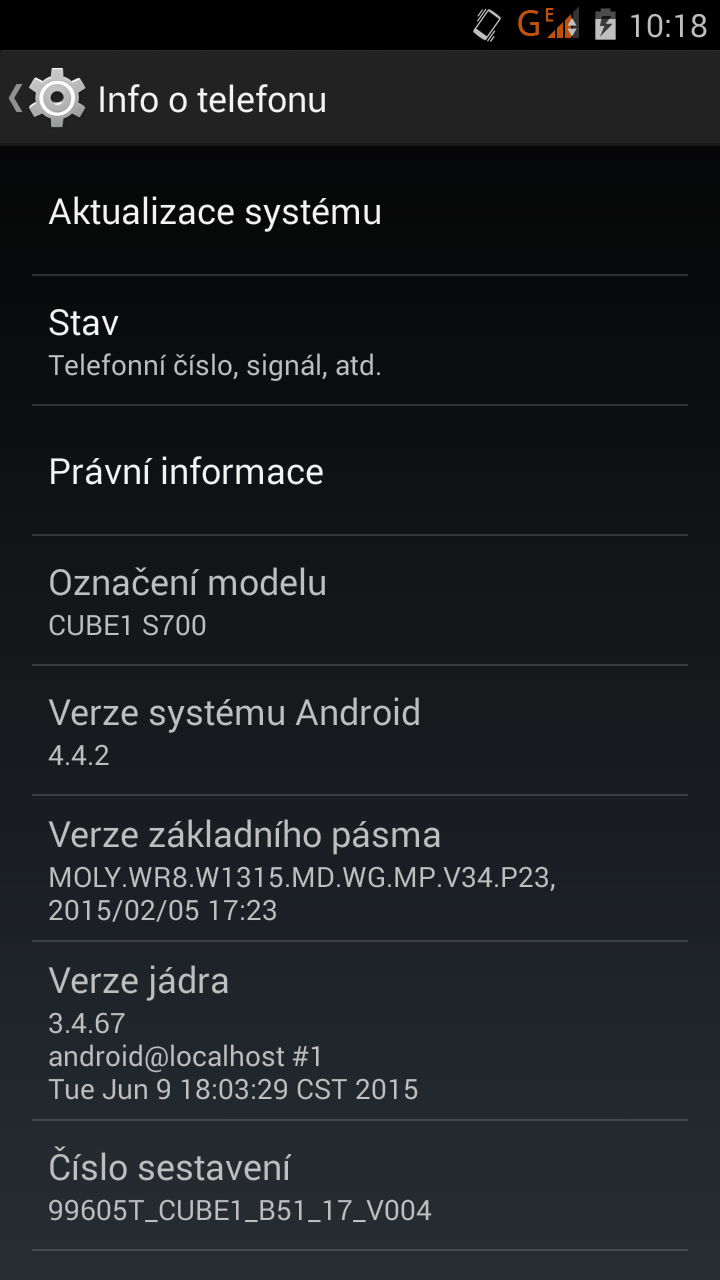Tap the Verze systému Android row

pos(360,730)
